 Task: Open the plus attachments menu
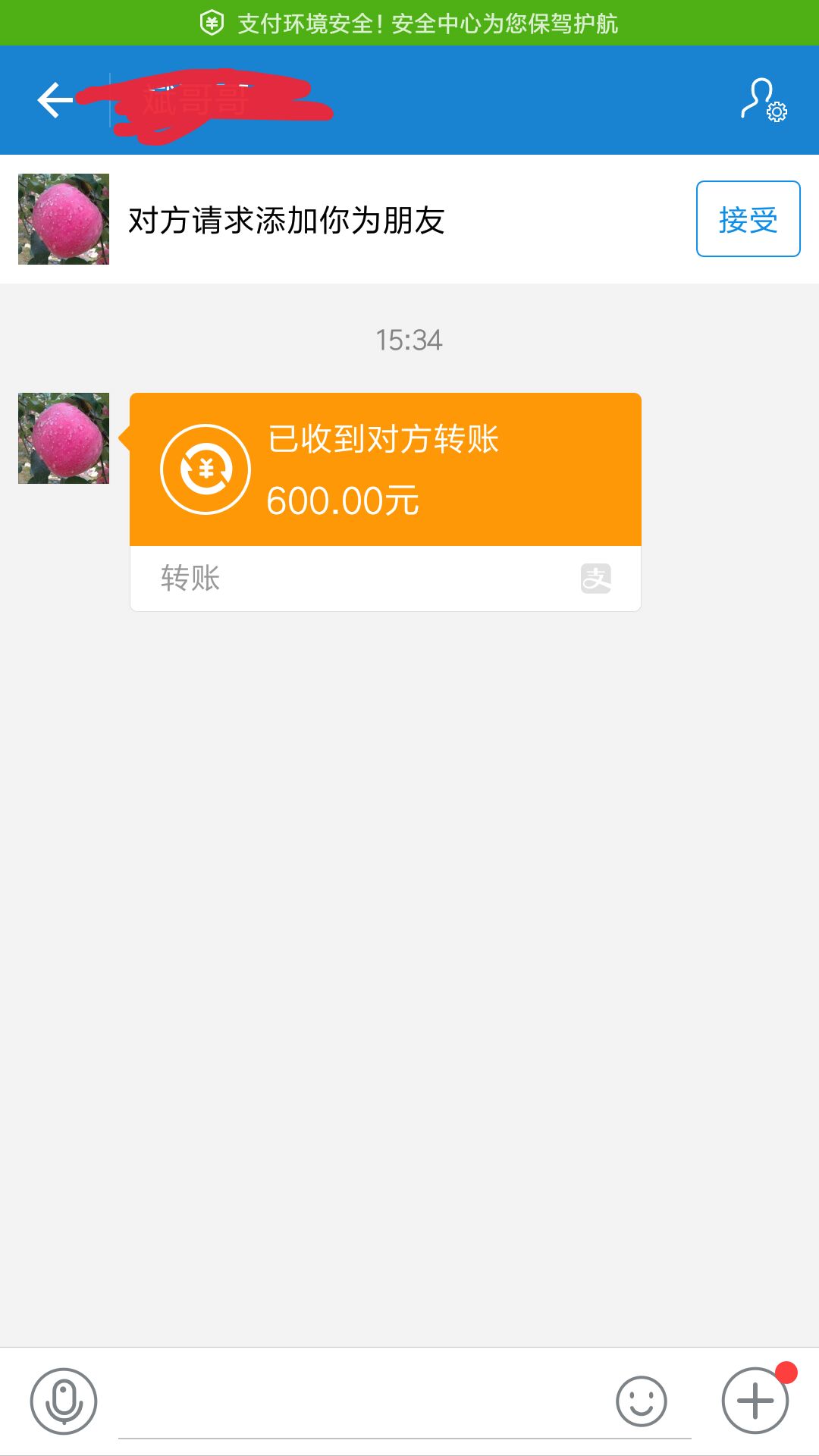755,1401
